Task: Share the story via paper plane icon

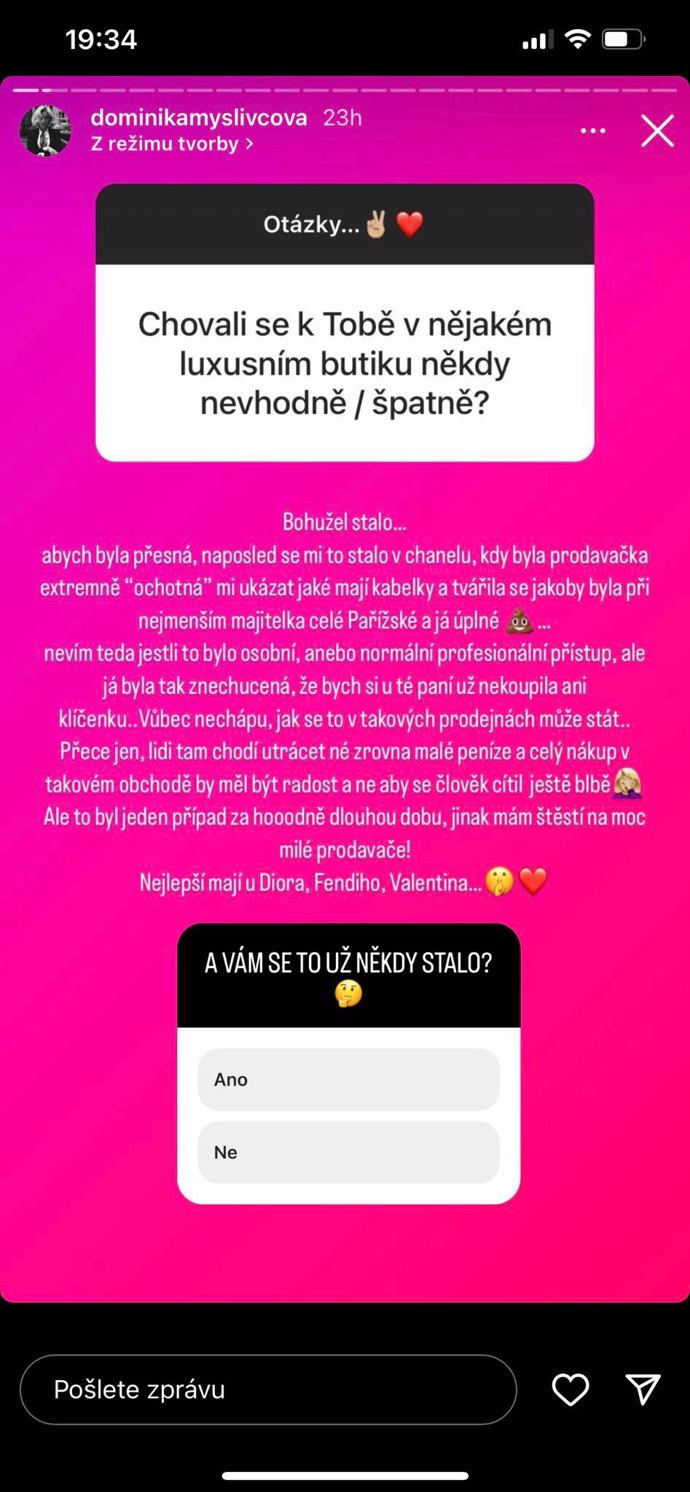Action: pos(642,1388)
